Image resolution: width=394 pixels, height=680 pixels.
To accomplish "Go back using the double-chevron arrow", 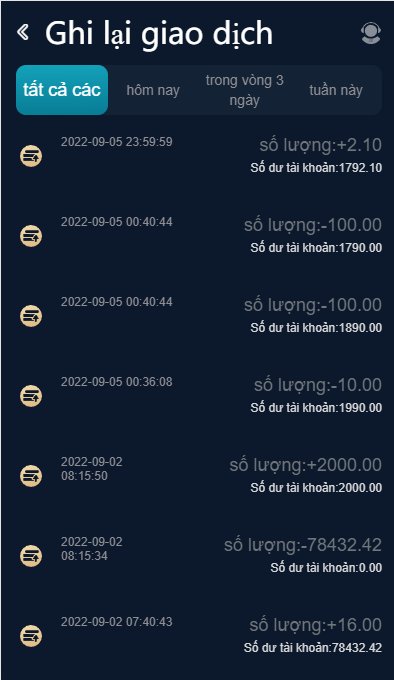I will click(x=23, y=33).
